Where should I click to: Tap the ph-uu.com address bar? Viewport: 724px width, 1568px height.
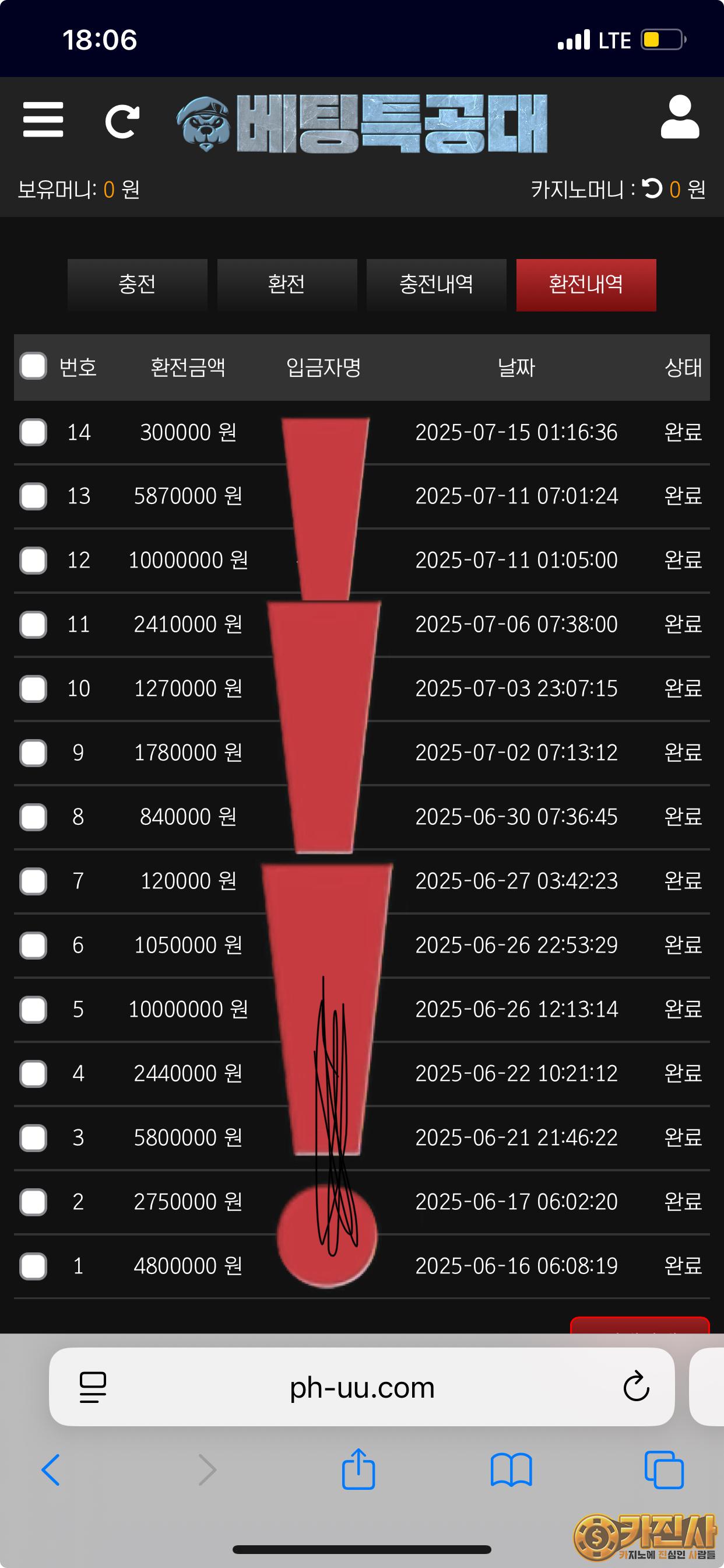tap(361, 1387)
